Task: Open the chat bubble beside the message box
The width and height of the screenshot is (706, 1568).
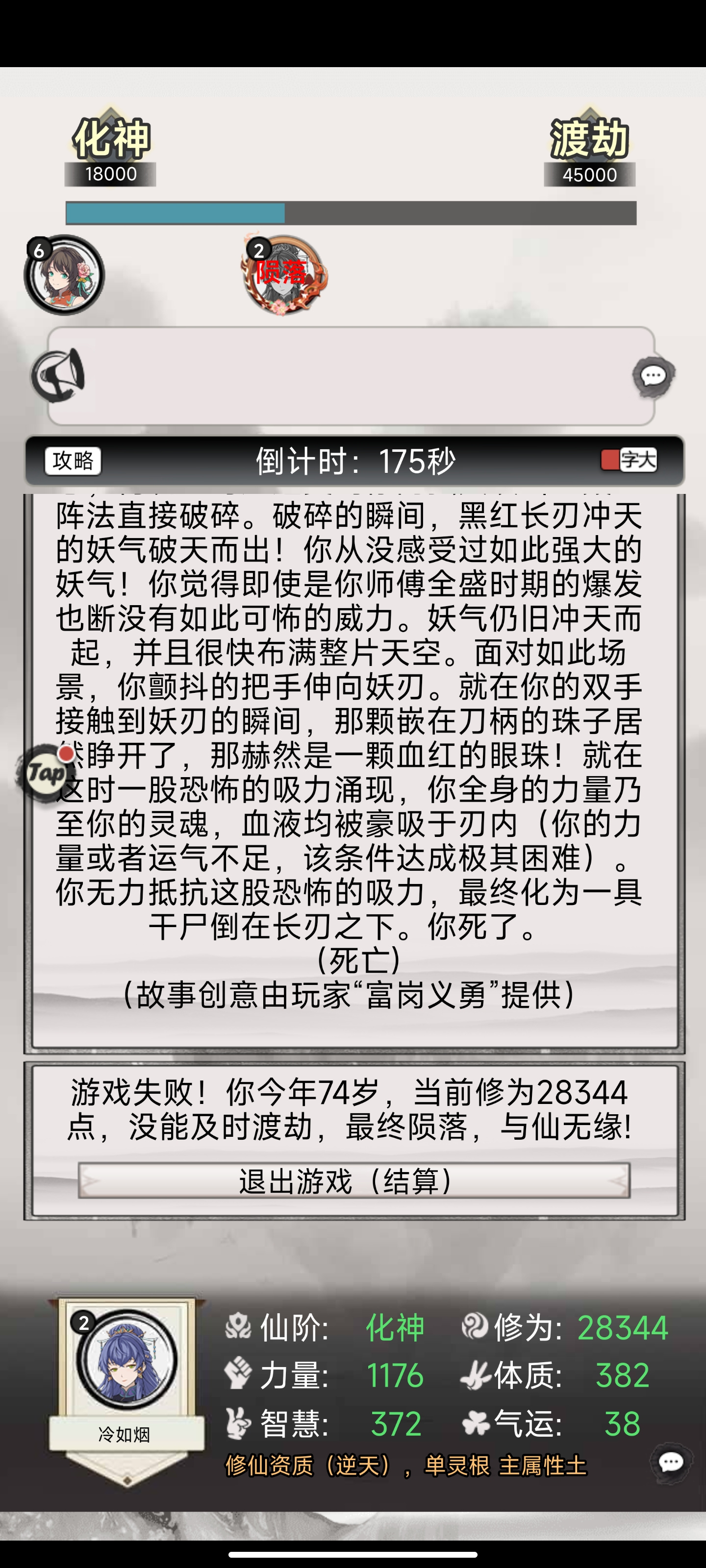Action: click(654, 376)
